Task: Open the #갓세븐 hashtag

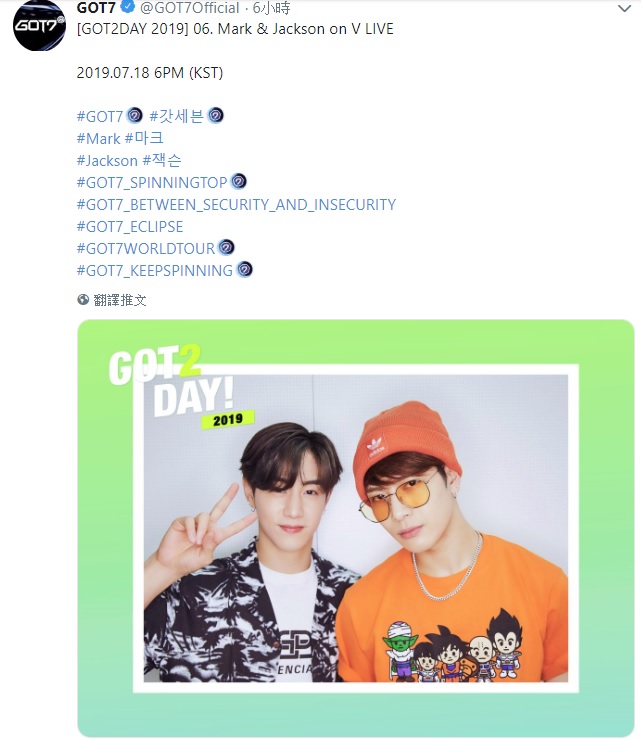Action: click(x=176, y=116)
